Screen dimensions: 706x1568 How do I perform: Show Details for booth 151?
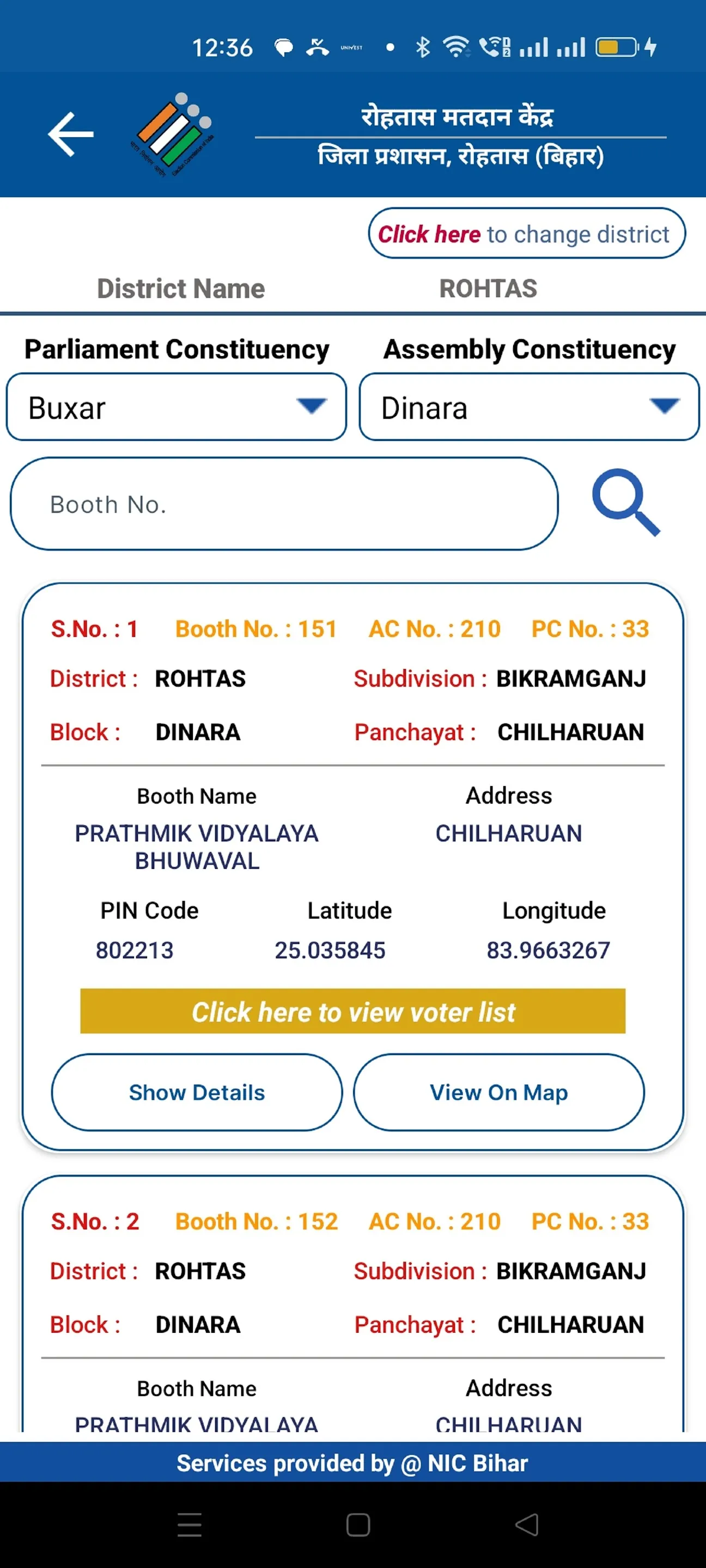pyautogui.click(x=197, y=1093)
